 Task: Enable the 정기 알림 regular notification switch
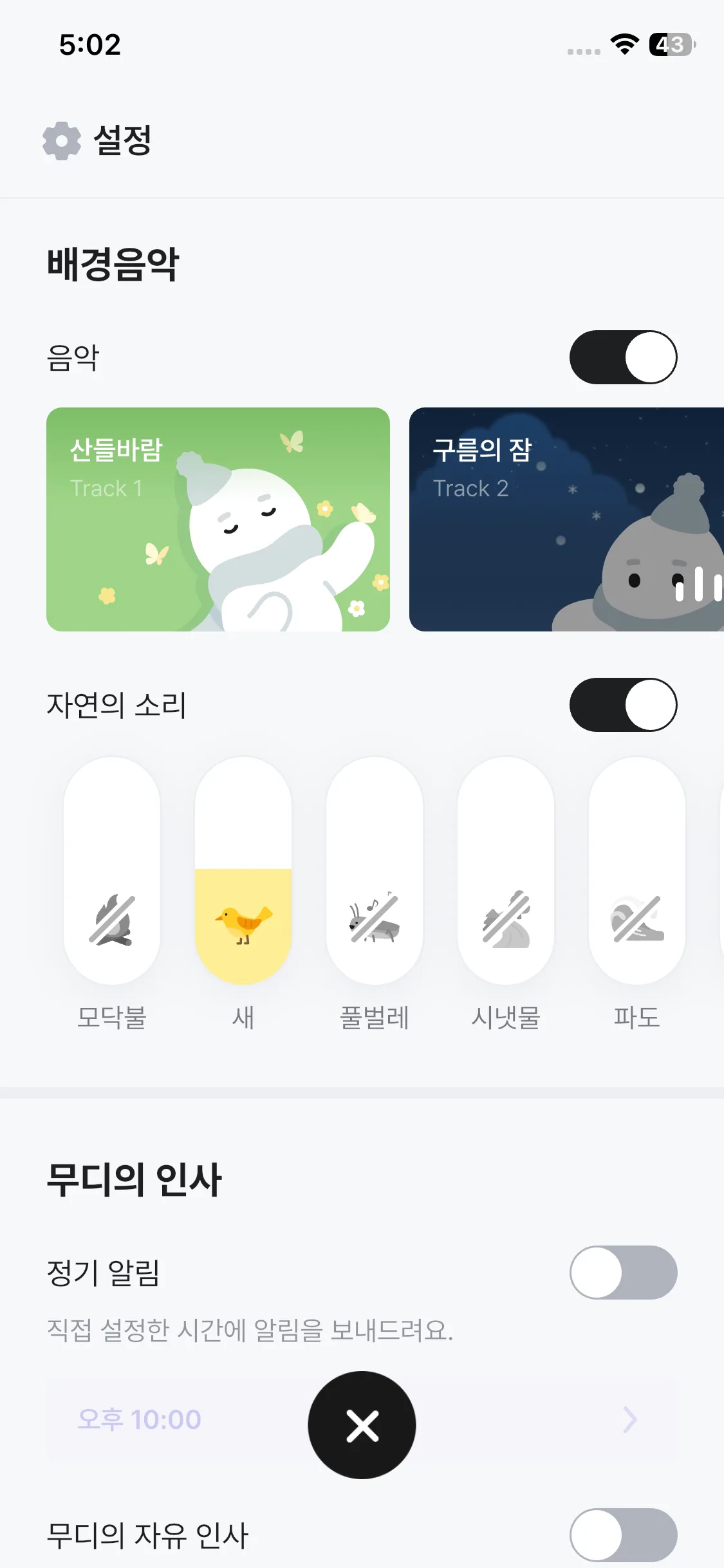(x=623, y=1273)
